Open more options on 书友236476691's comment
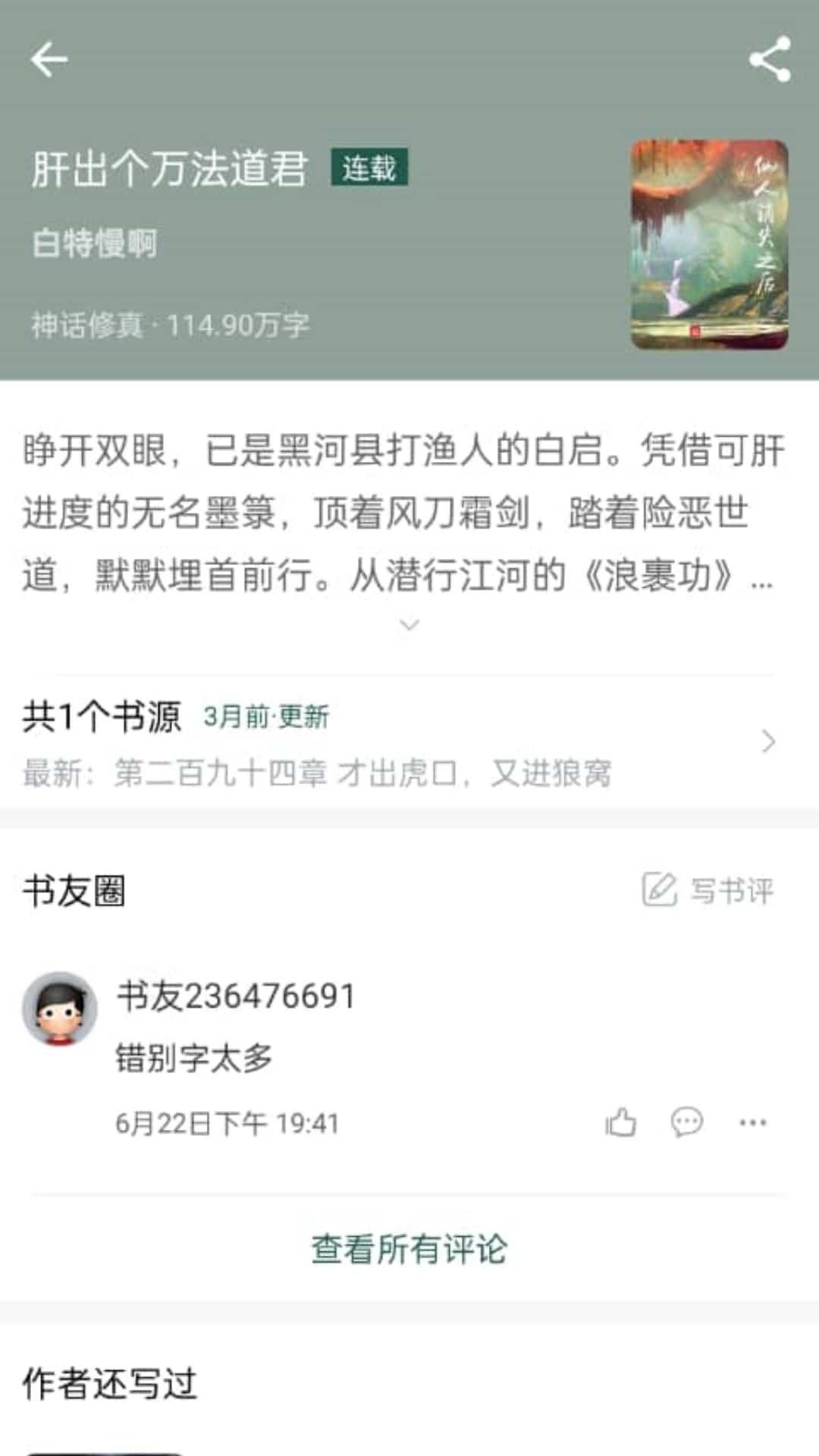 click(753, 1122)
